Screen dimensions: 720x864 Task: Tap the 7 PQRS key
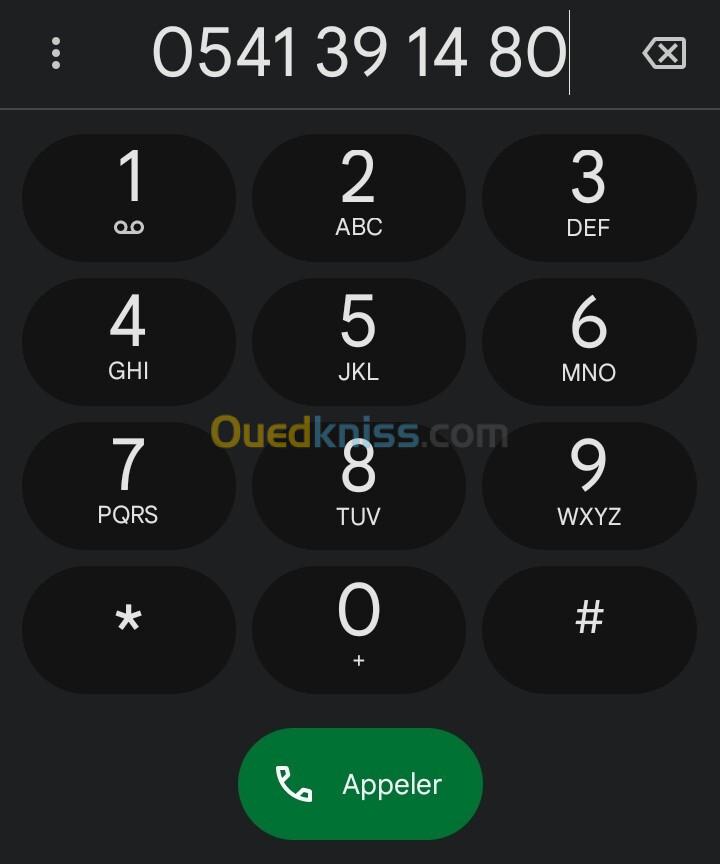(129, 486)
